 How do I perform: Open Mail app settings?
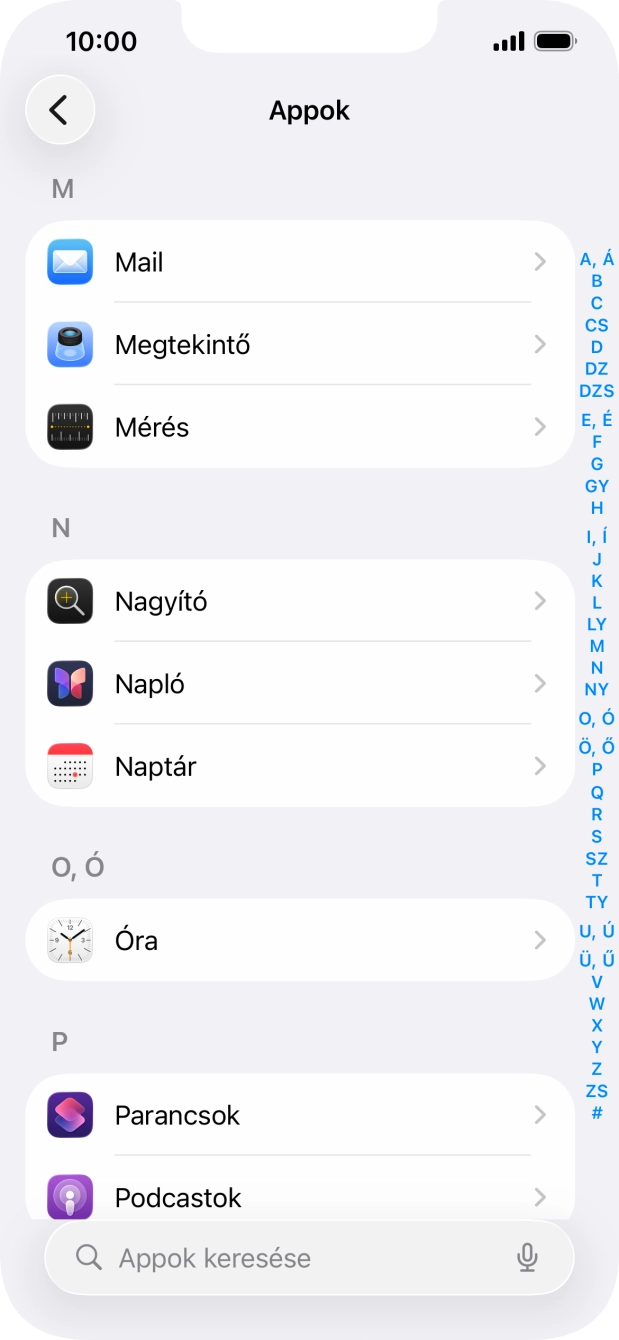(300, 262)
